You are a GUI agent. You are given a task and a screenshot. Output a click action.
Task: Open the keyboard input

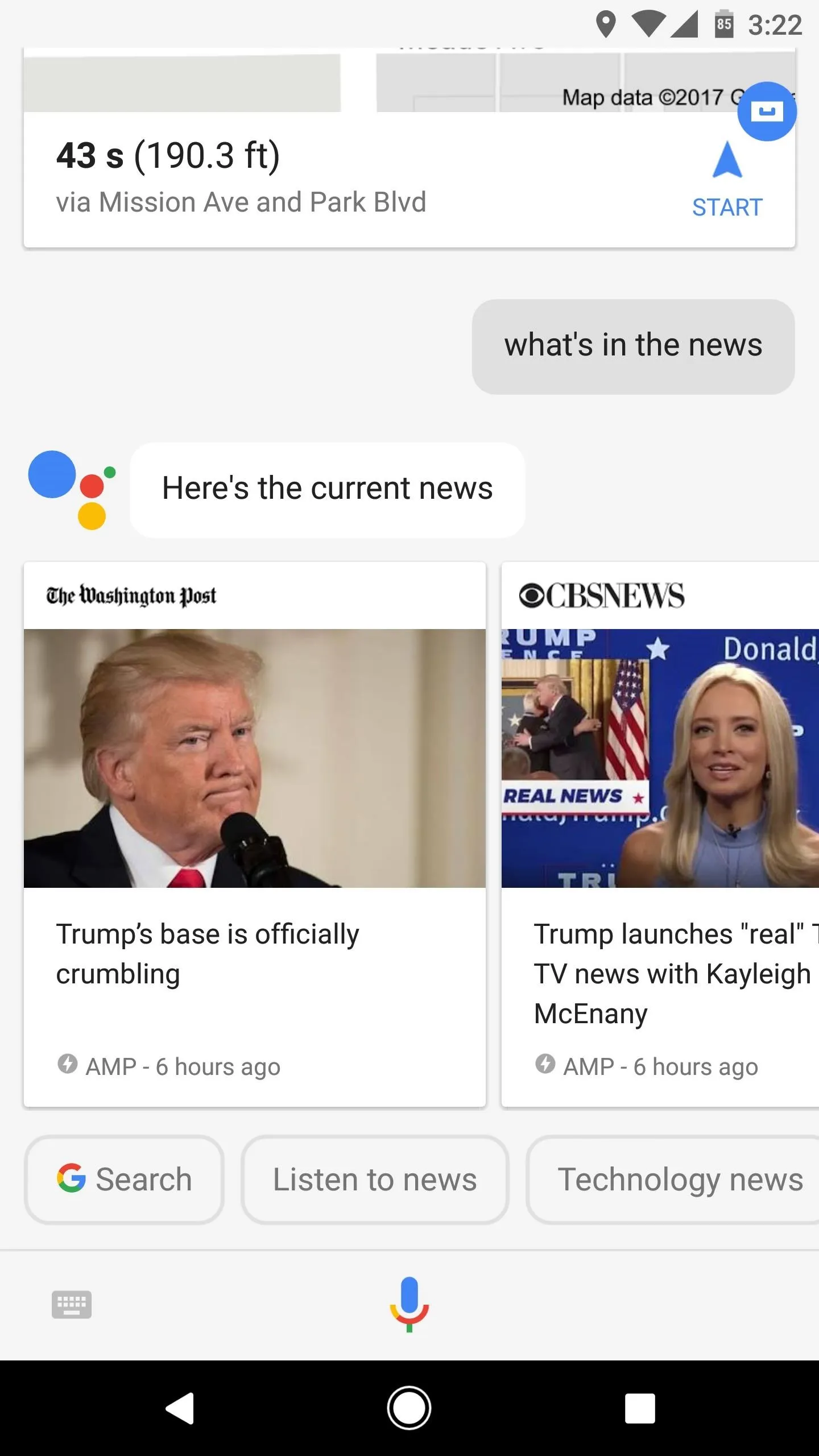coord(72,1305)
